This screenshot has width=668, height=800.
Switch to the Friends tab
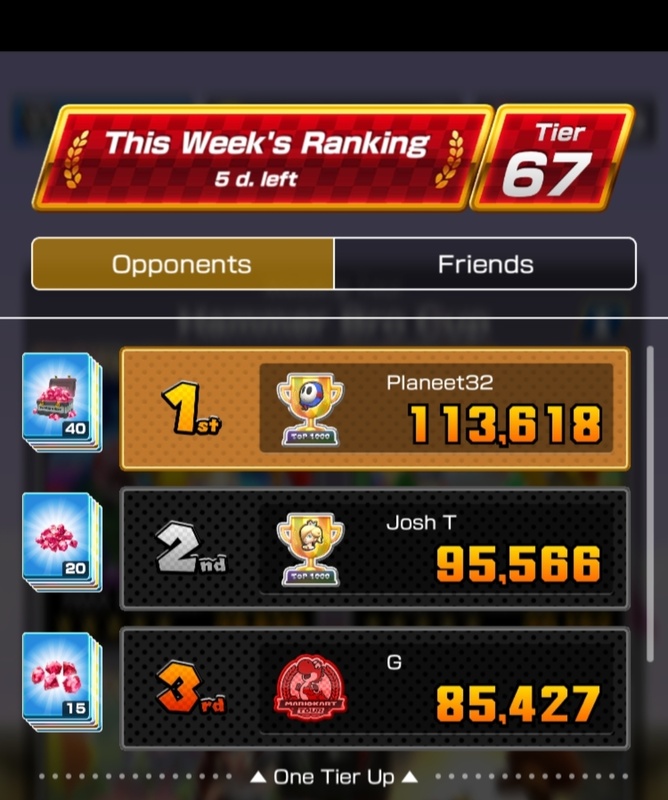(485, 265)
